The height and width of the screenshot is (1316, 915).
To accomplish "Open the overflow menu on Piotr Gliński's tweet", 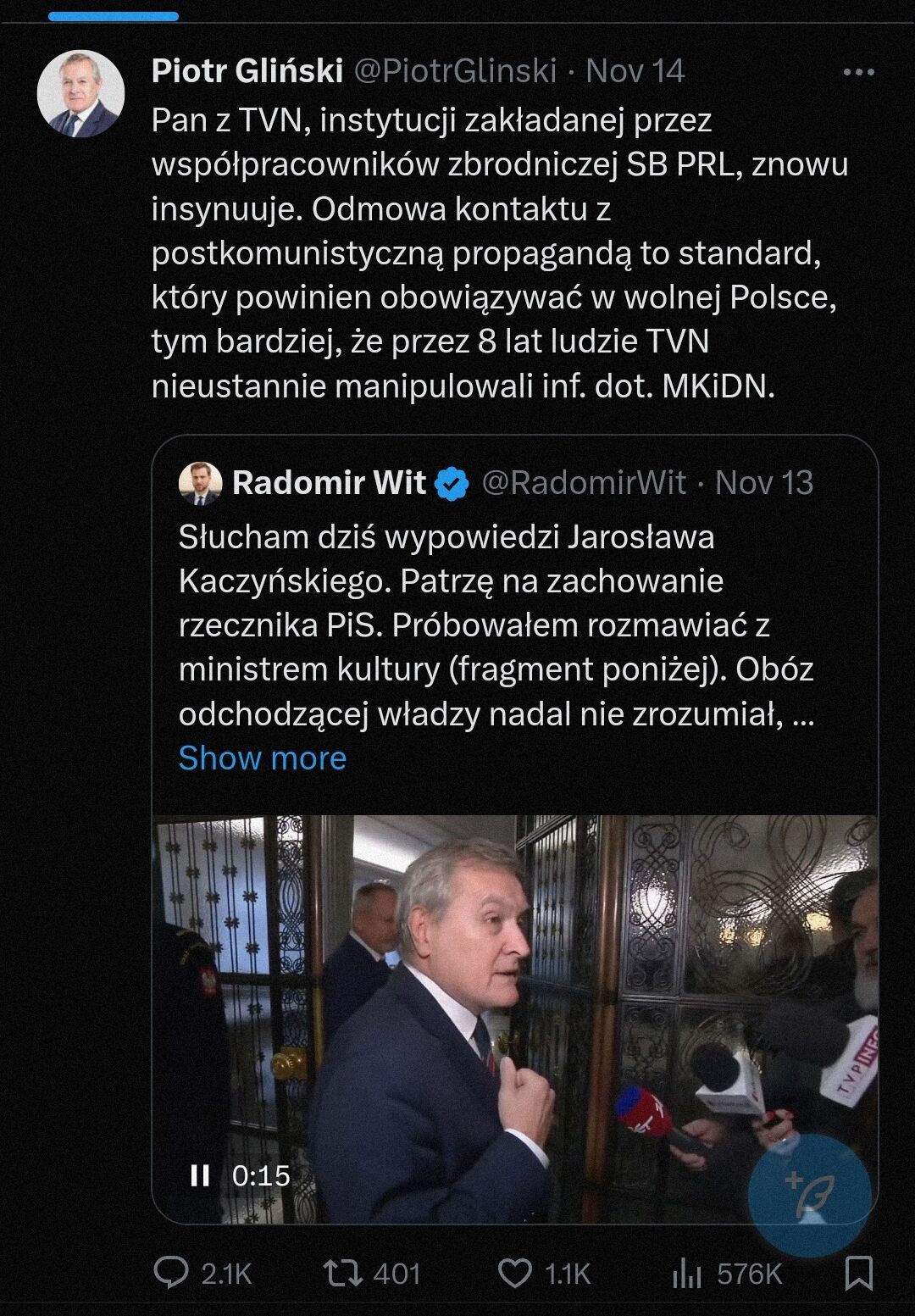I will tap(858, 72).
